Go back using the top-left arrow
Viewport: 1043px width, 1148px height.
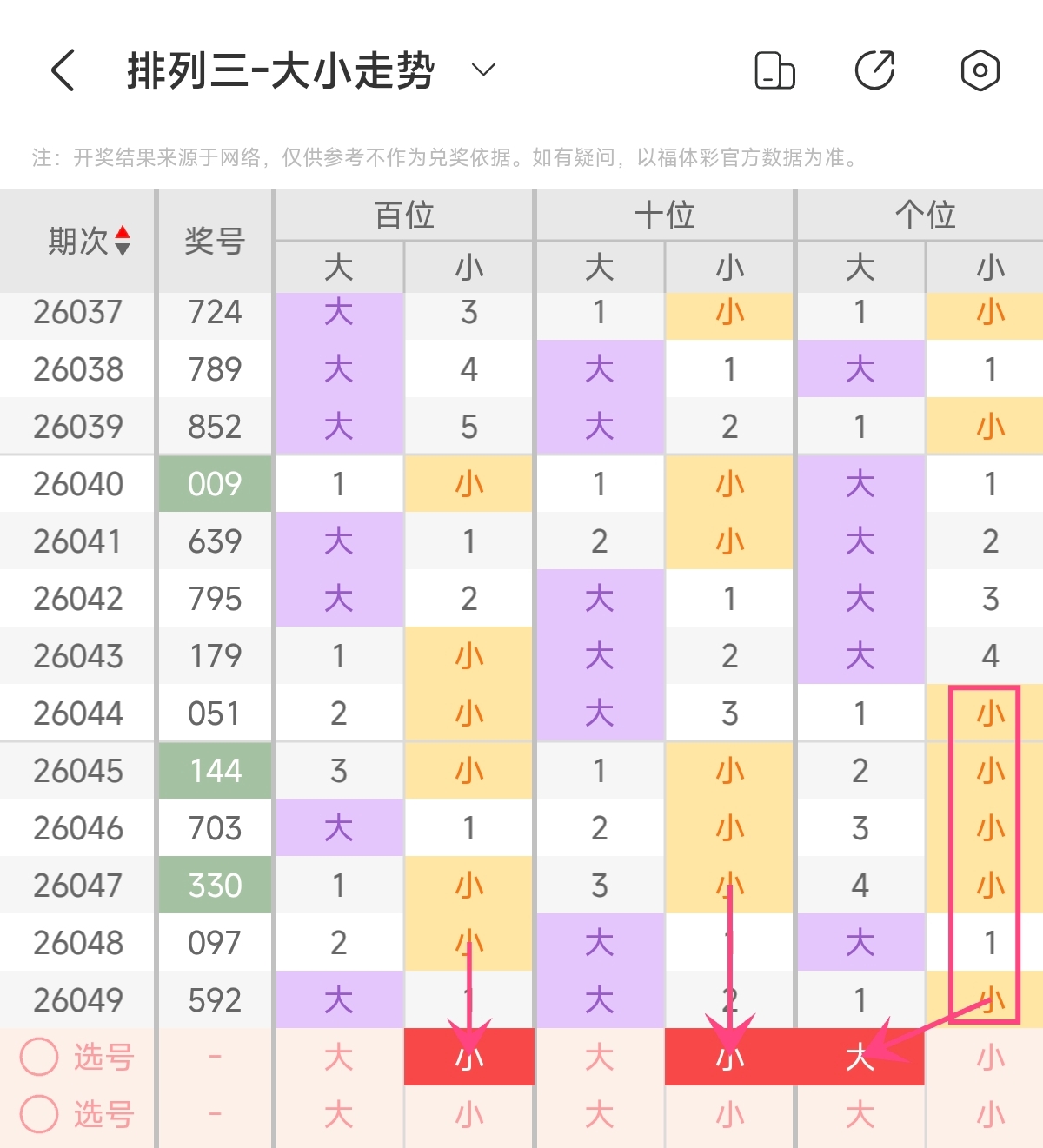(63, 70)
